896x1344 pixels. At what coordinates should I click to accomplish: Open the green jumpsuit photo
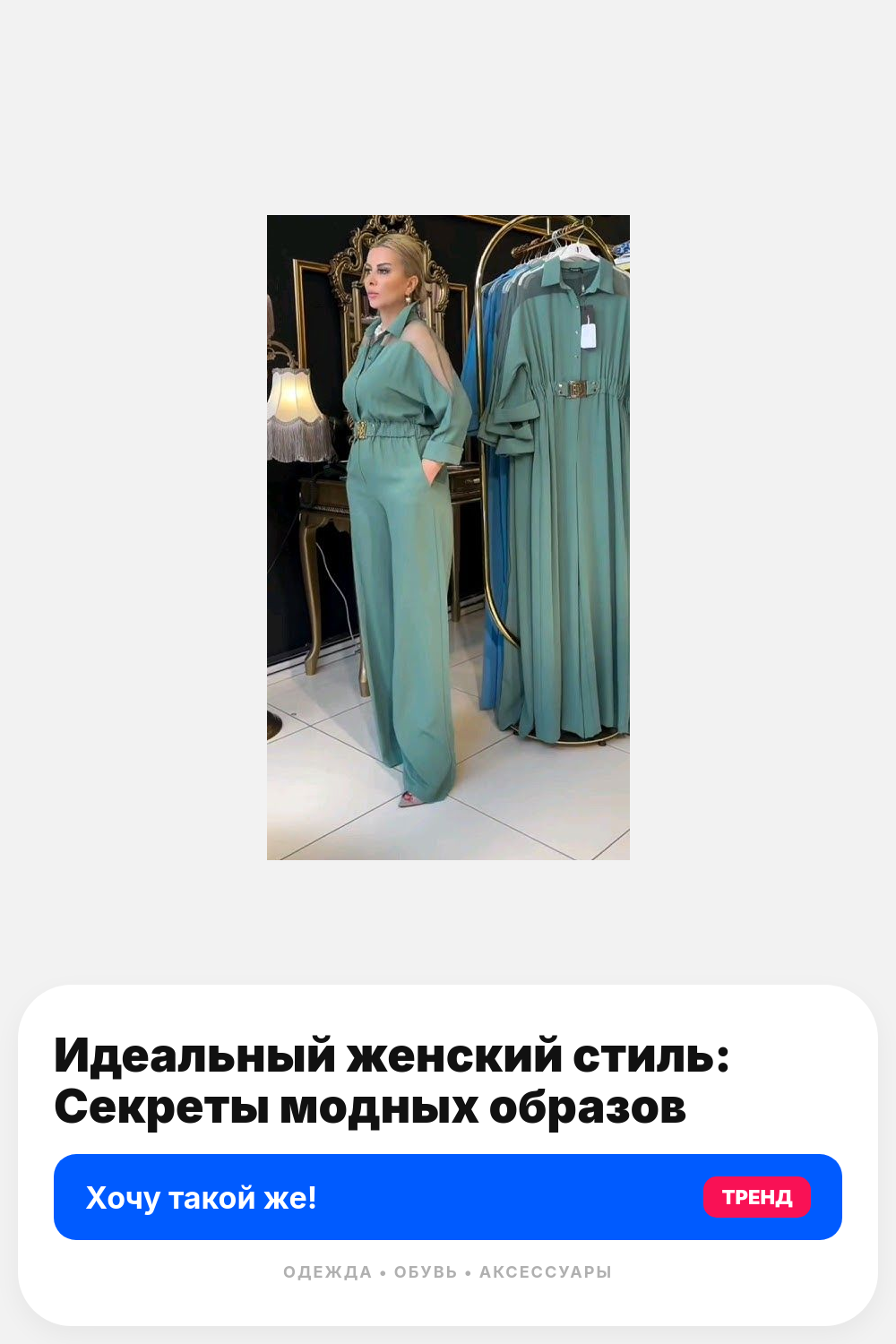click(448, 538)
